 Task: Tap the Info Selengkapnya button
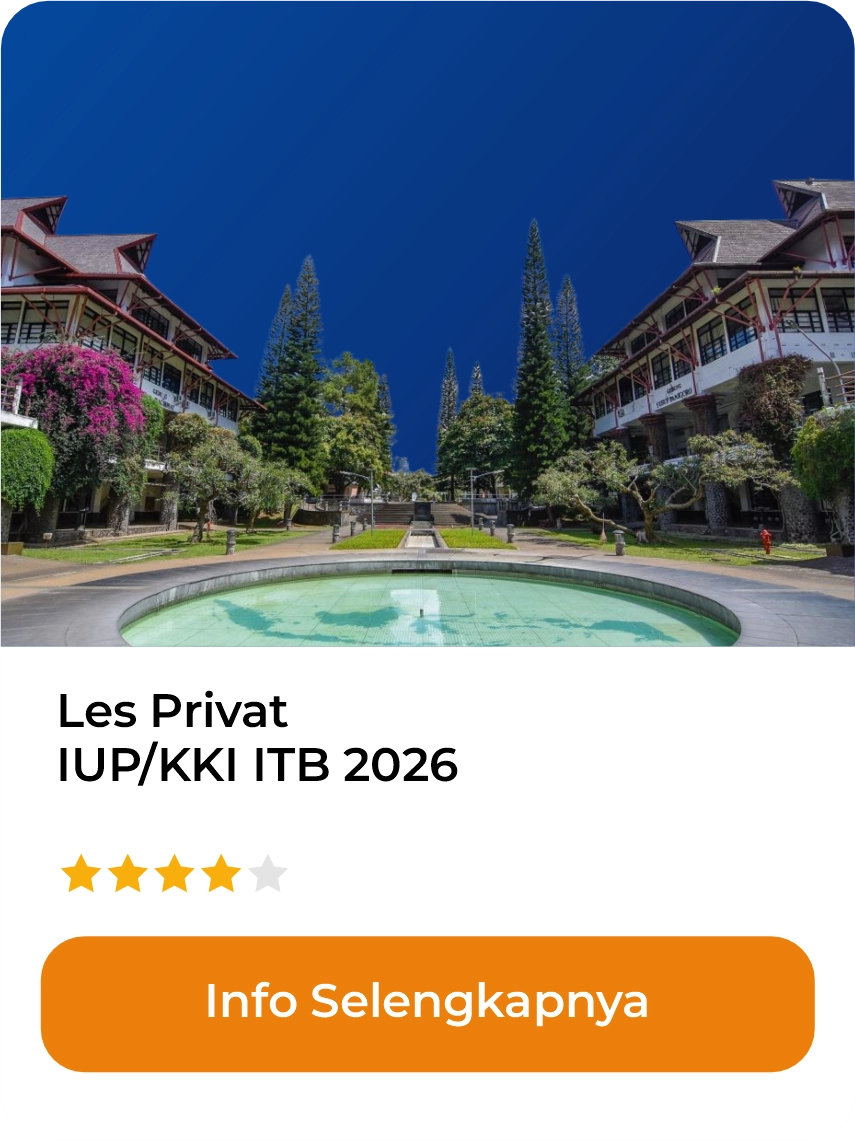[427, 1003]
